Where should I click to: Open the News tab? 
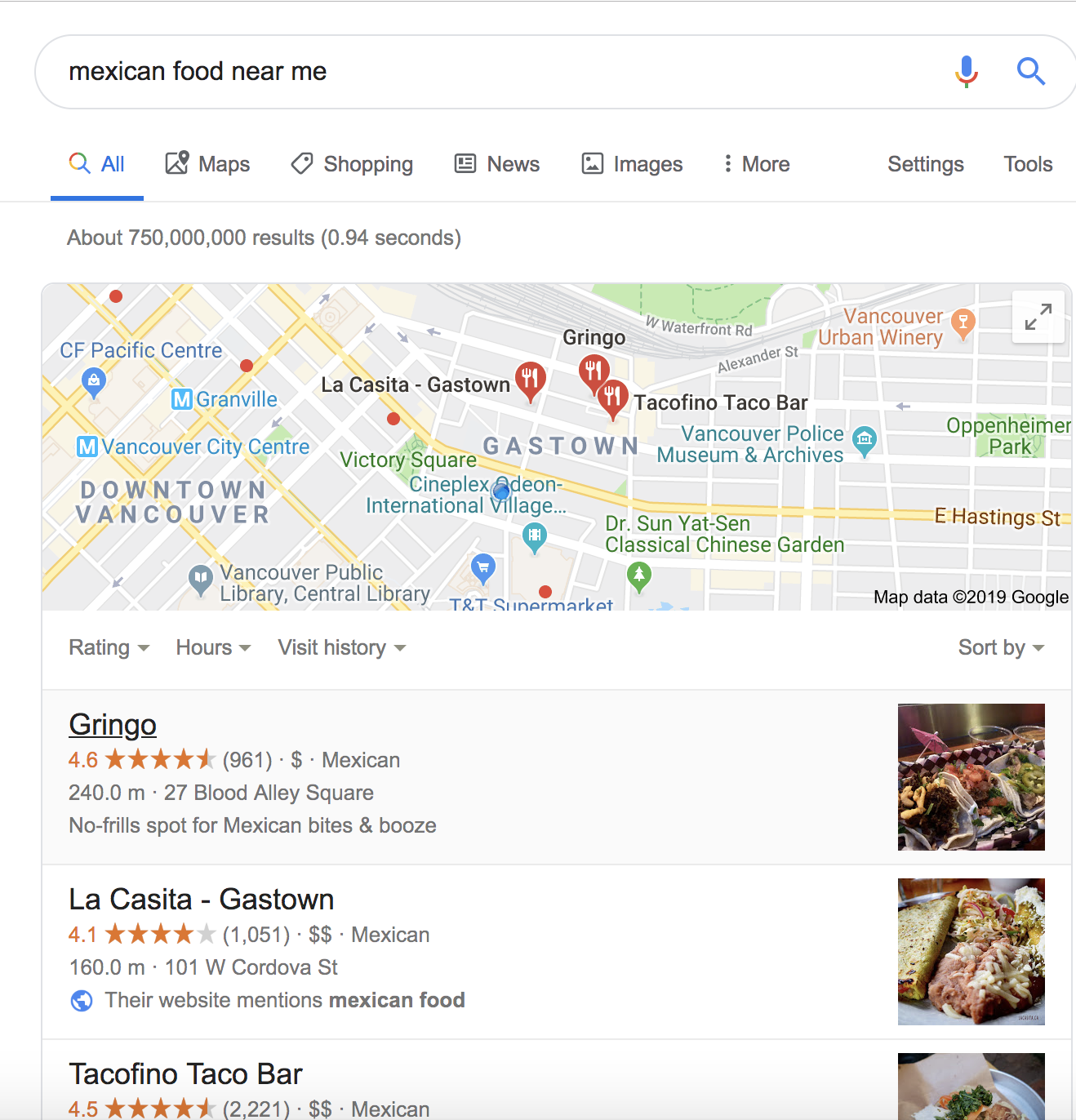(497, 164)
